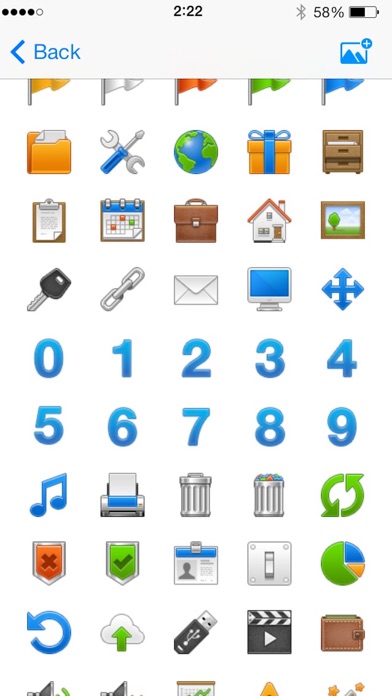Select the gift box icon
Screen dimensions: 392x696
[x=269, y=152]
